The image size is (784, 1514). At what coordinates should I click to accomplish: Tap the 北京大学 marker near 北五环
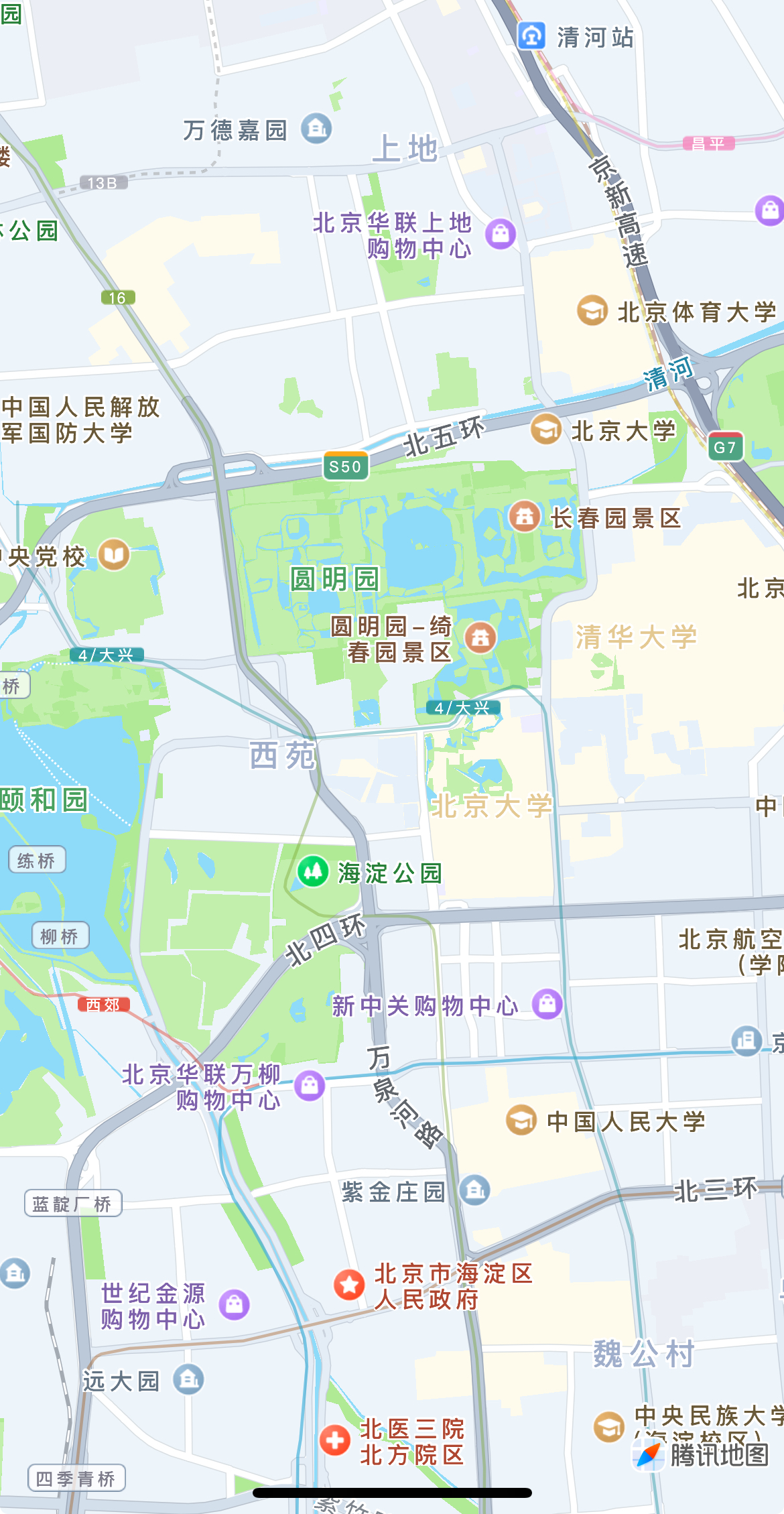(x=546, y=430)
